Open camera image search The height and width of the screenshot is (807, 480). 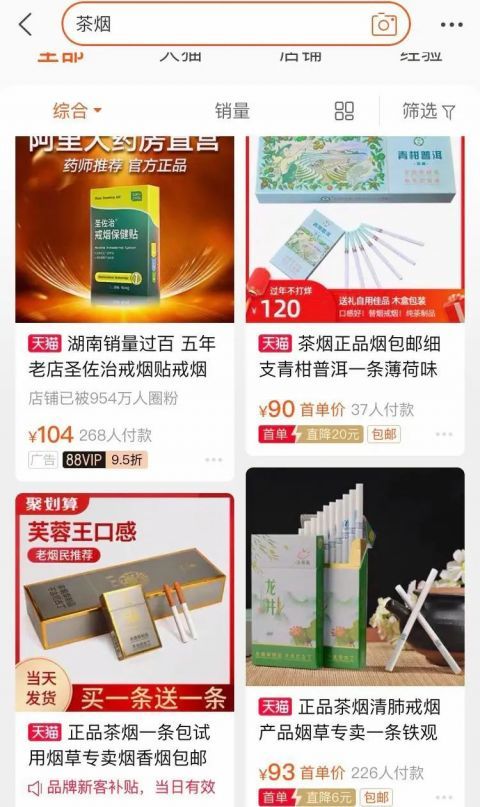pos(384,24)
